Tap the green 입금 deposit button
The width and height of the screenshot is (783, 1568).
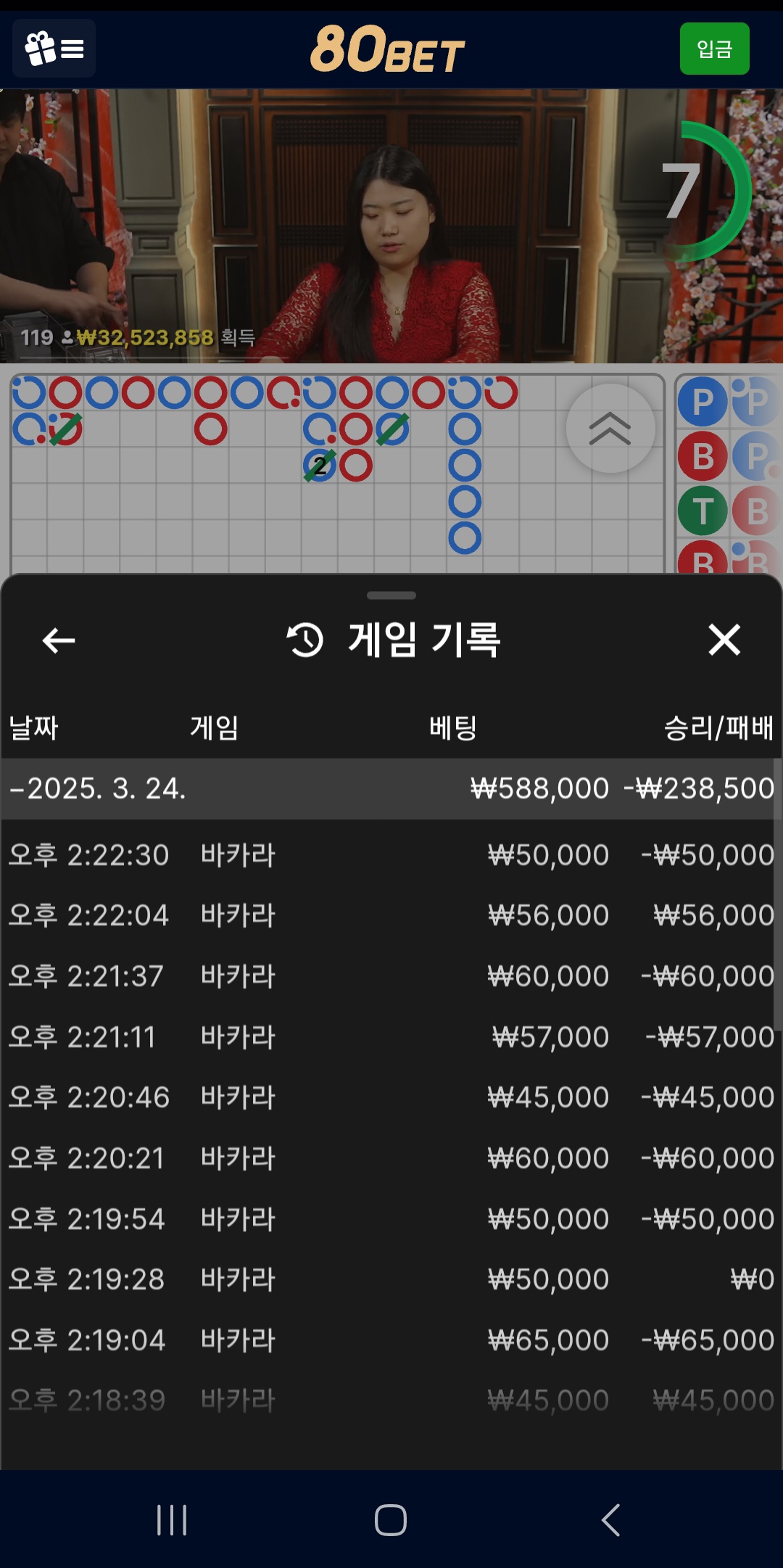(714, 49)
